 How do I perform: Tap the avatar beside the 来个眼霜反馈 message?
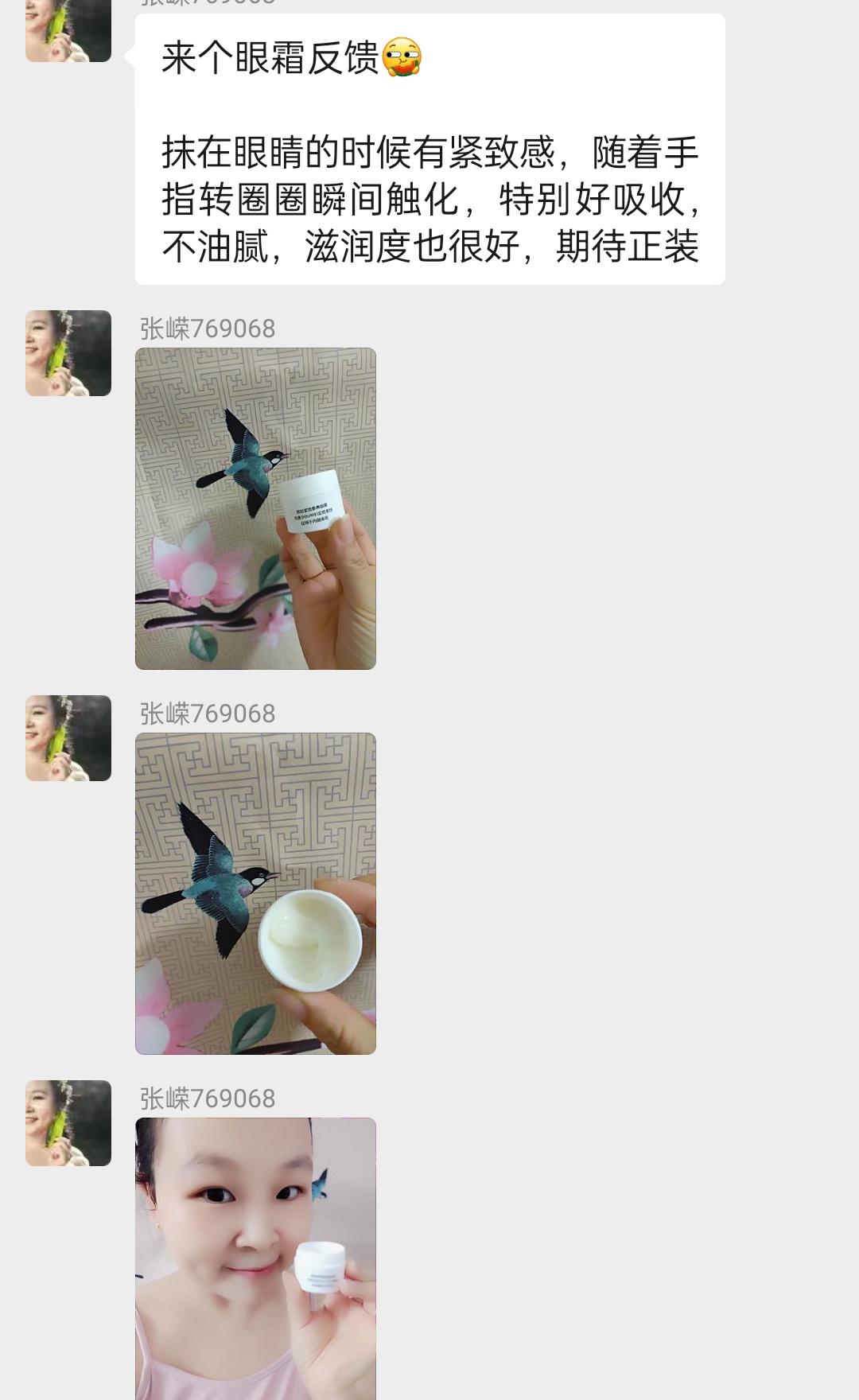68,32
